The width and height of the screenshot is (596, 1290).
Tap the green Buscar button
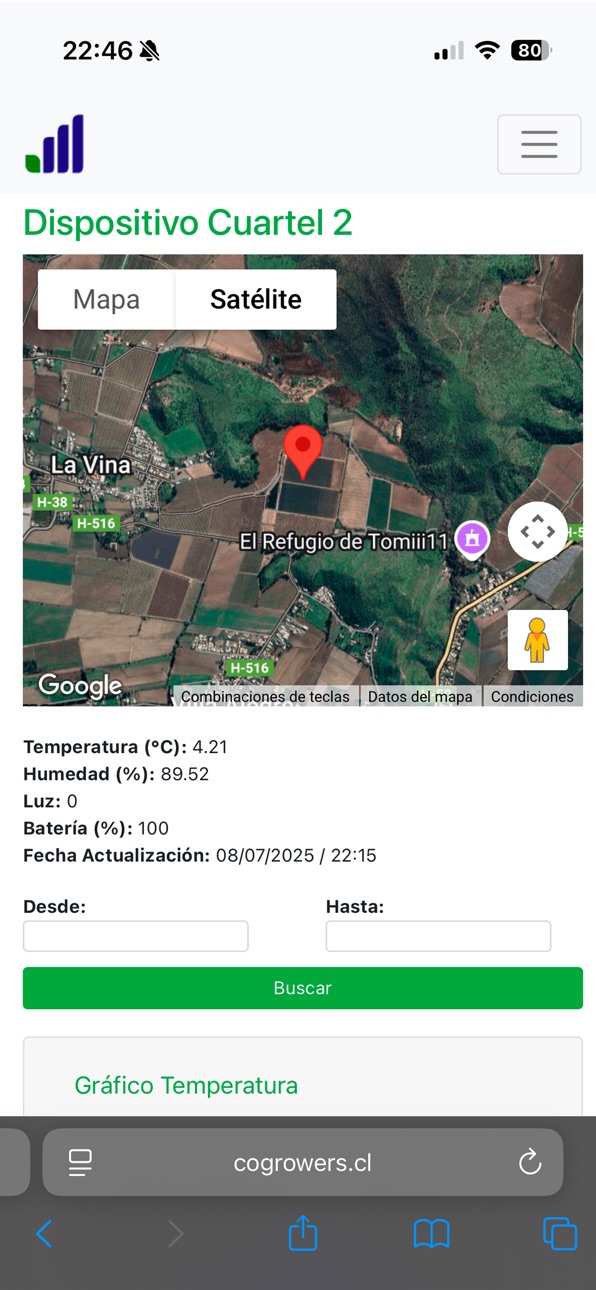(x=303, y=988)
